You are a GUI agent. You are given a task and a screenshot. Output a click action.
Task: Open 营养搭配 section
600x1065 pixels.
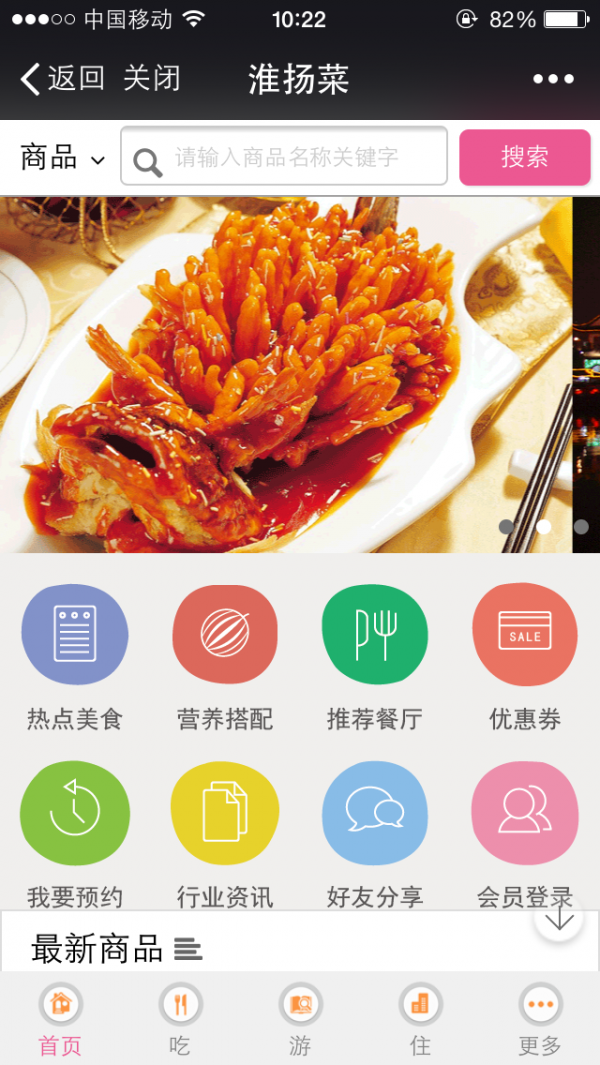224,635
